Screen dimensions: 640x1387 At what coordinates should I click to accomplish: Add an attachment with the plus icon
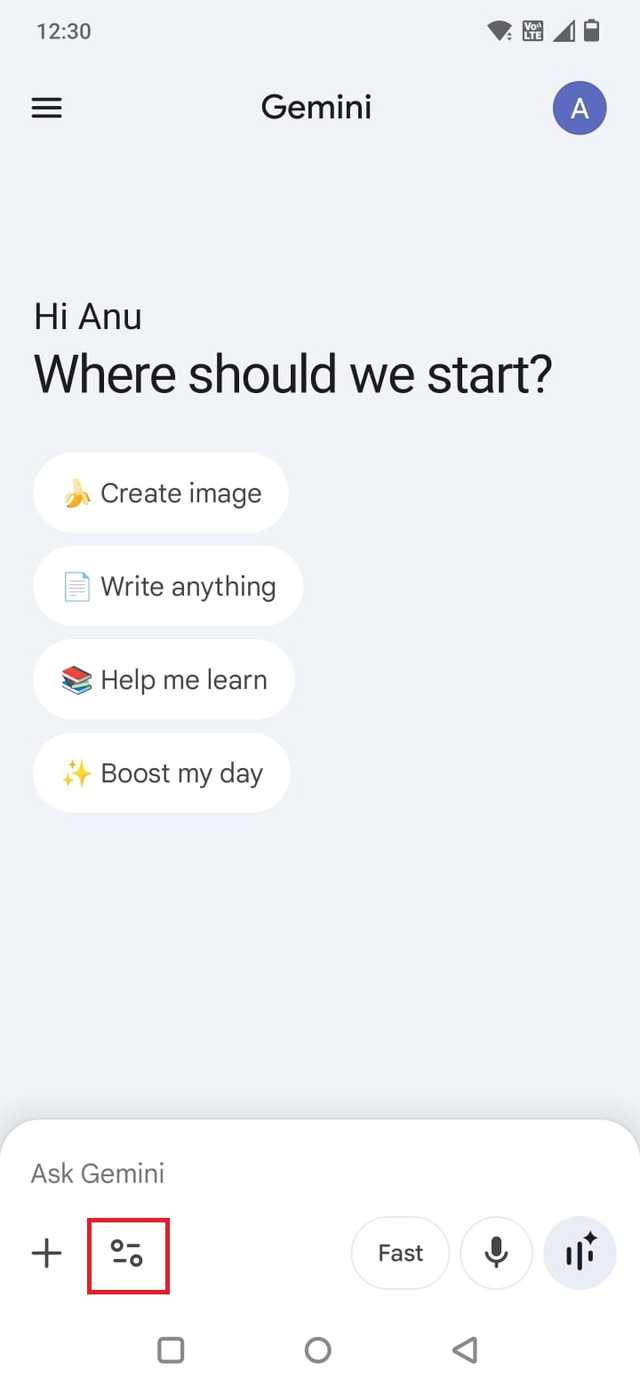tap(47, 1253)
